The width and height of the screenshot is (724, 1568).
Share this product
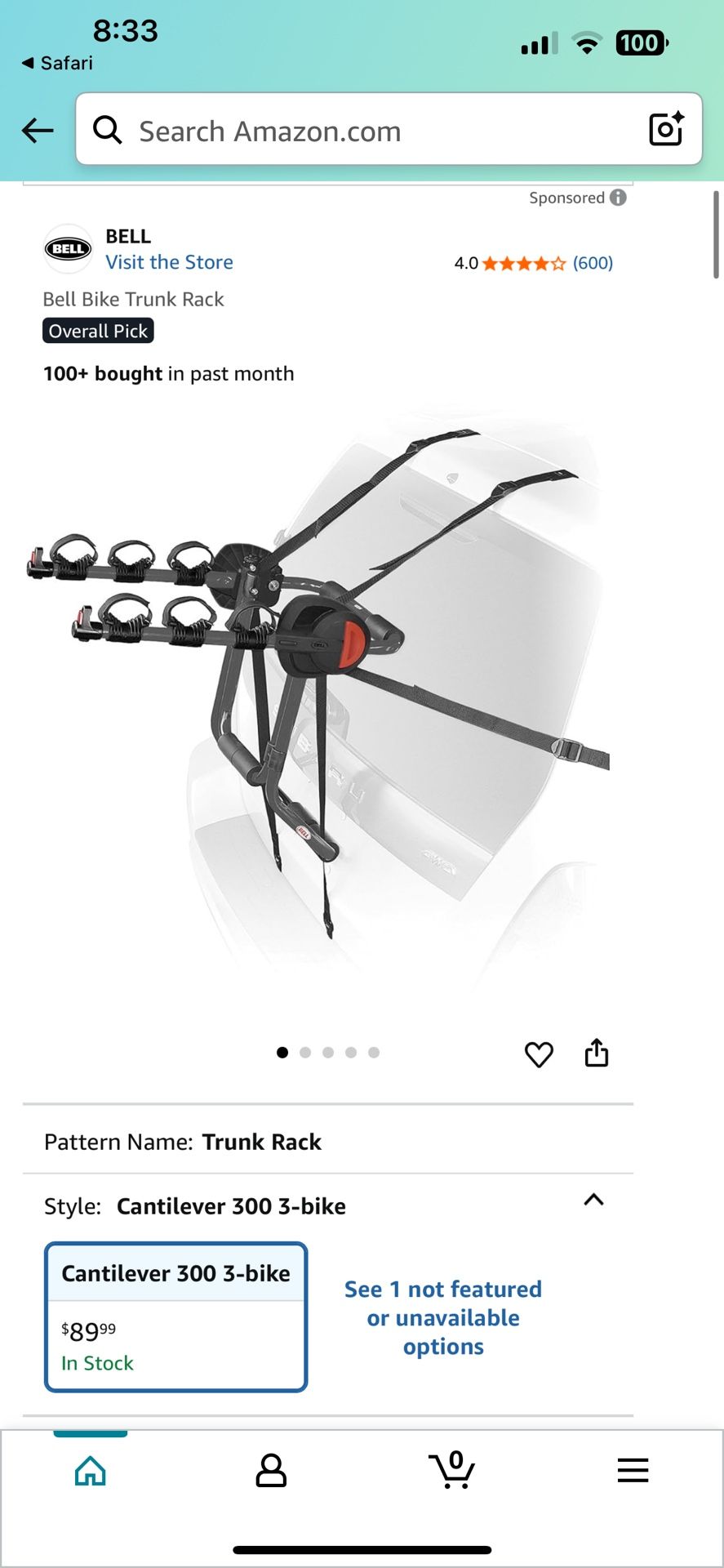click(x=597, y=1053)
